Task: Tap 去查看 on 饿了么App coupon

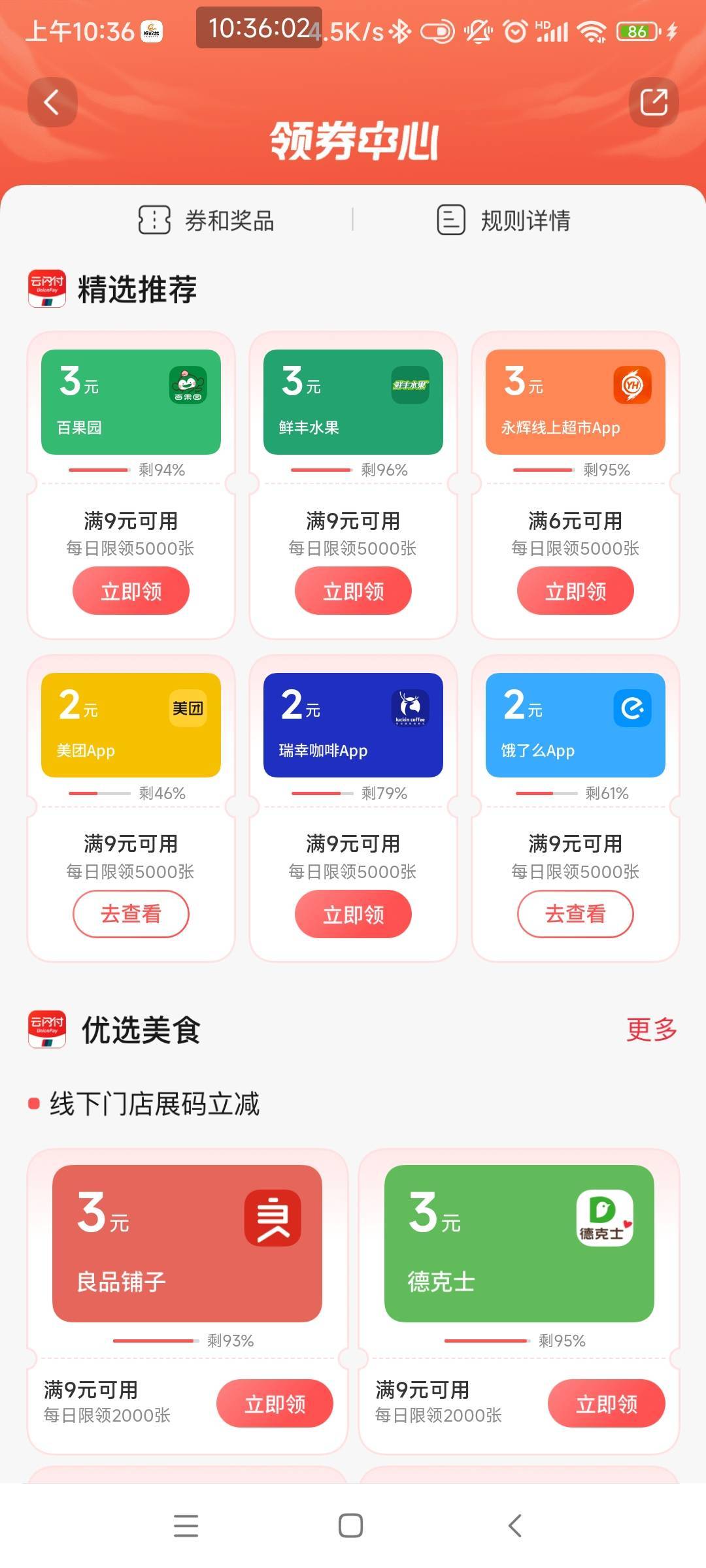Action: pos(575,914)
